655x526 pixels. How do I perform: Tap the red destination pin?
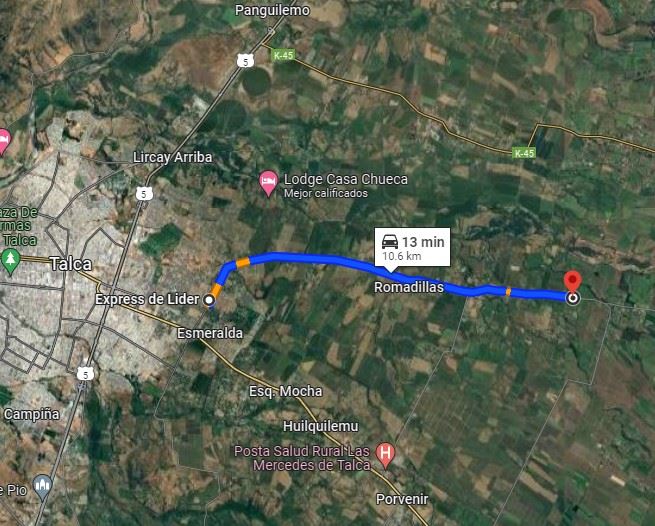(573, 283)
